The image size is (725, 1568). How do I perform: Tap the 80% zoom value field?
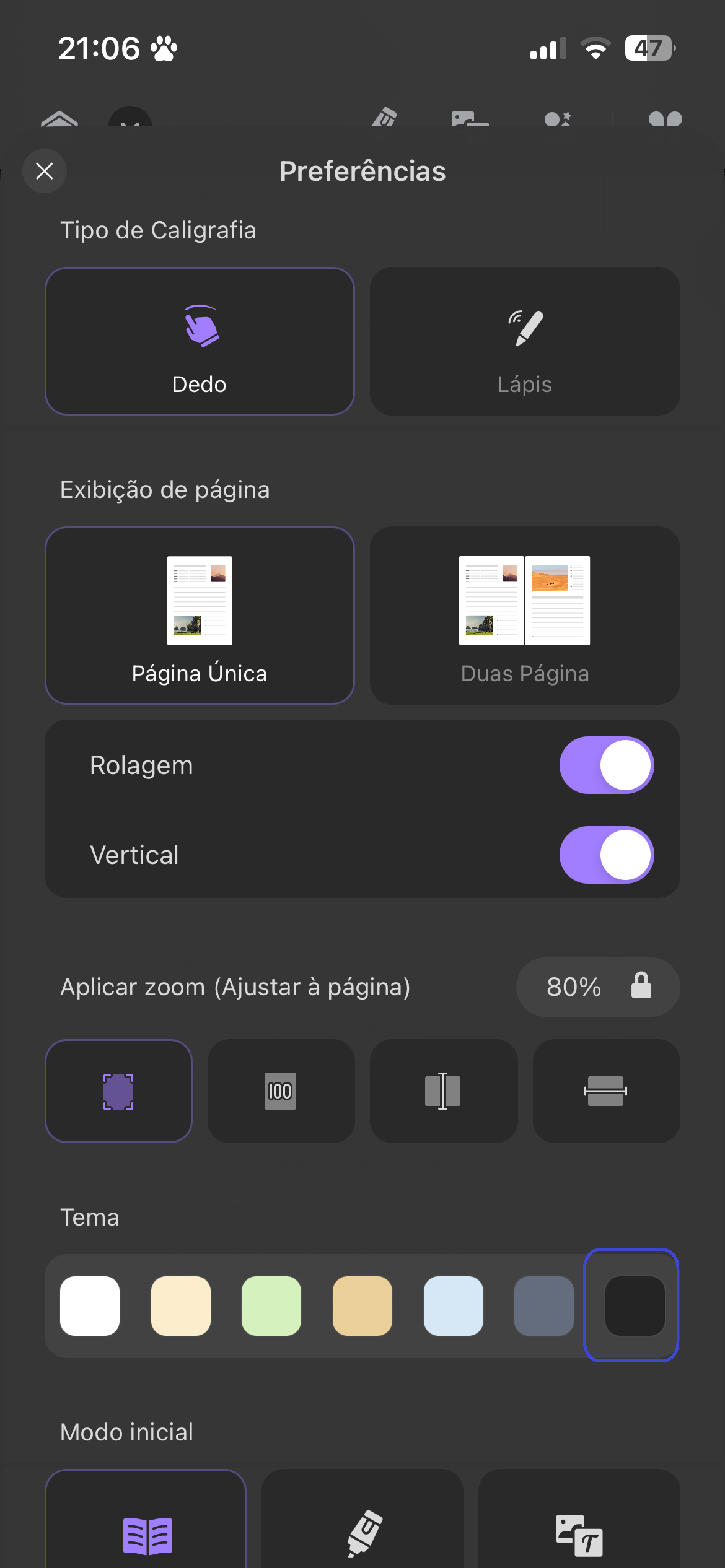point(574,987)
